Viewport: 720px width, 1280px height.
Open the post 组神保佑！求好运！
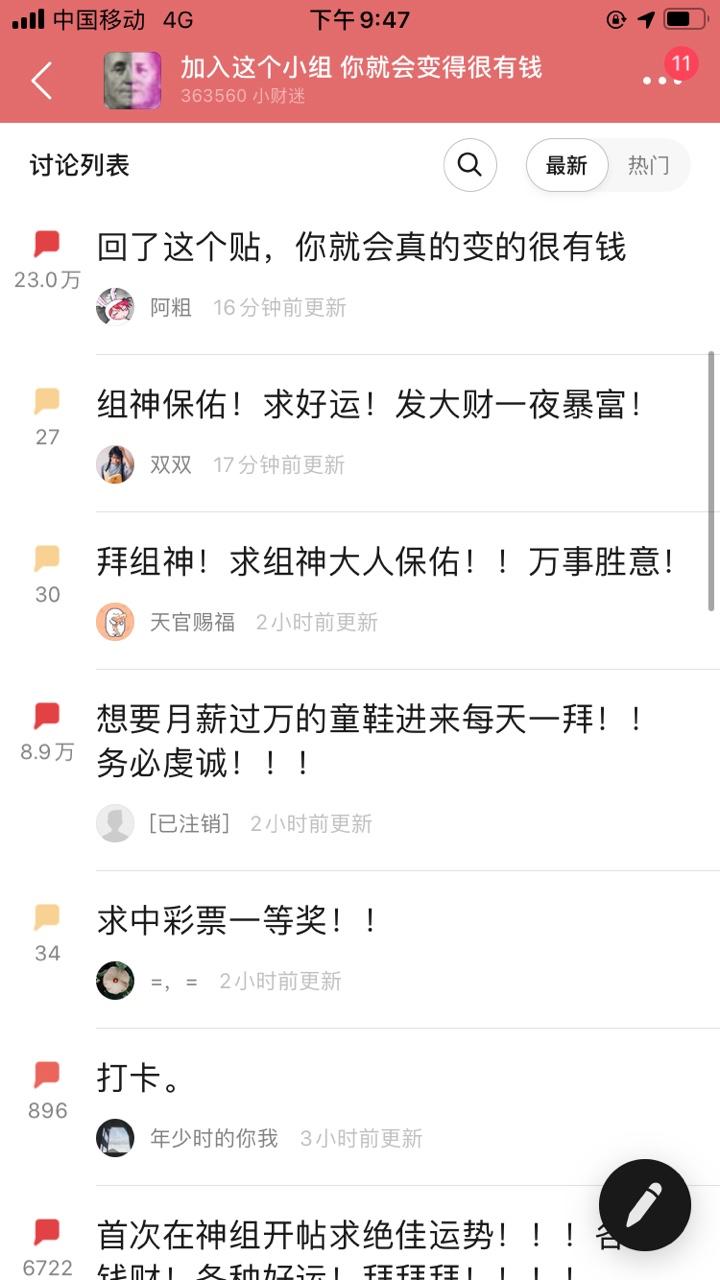point(372,405)
